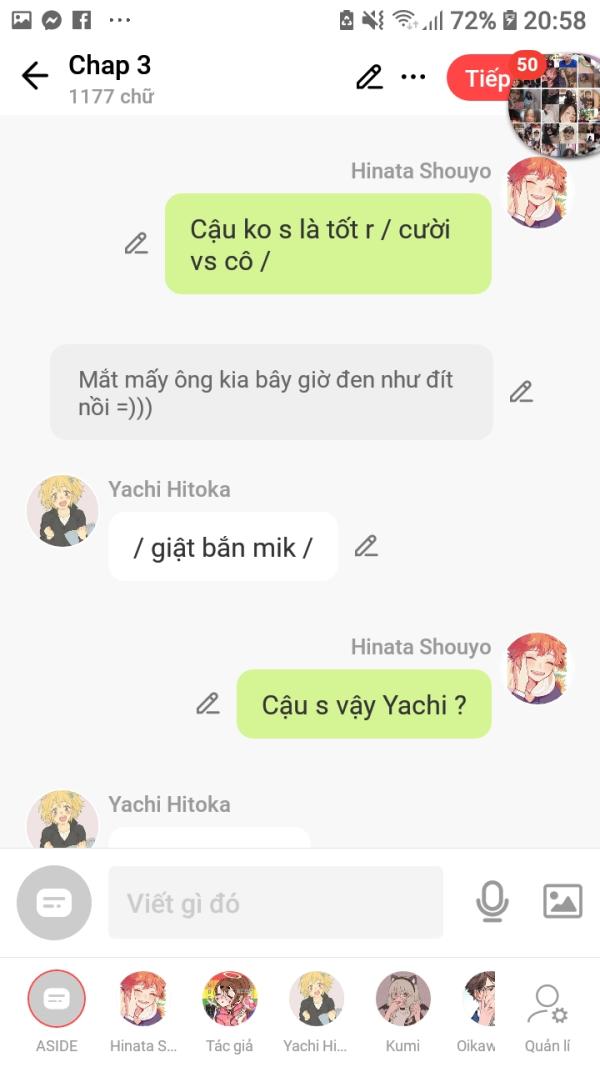Open Quản lí character management
Image resolution: width=600 pixels, height=1067 pixels.
548,1011
